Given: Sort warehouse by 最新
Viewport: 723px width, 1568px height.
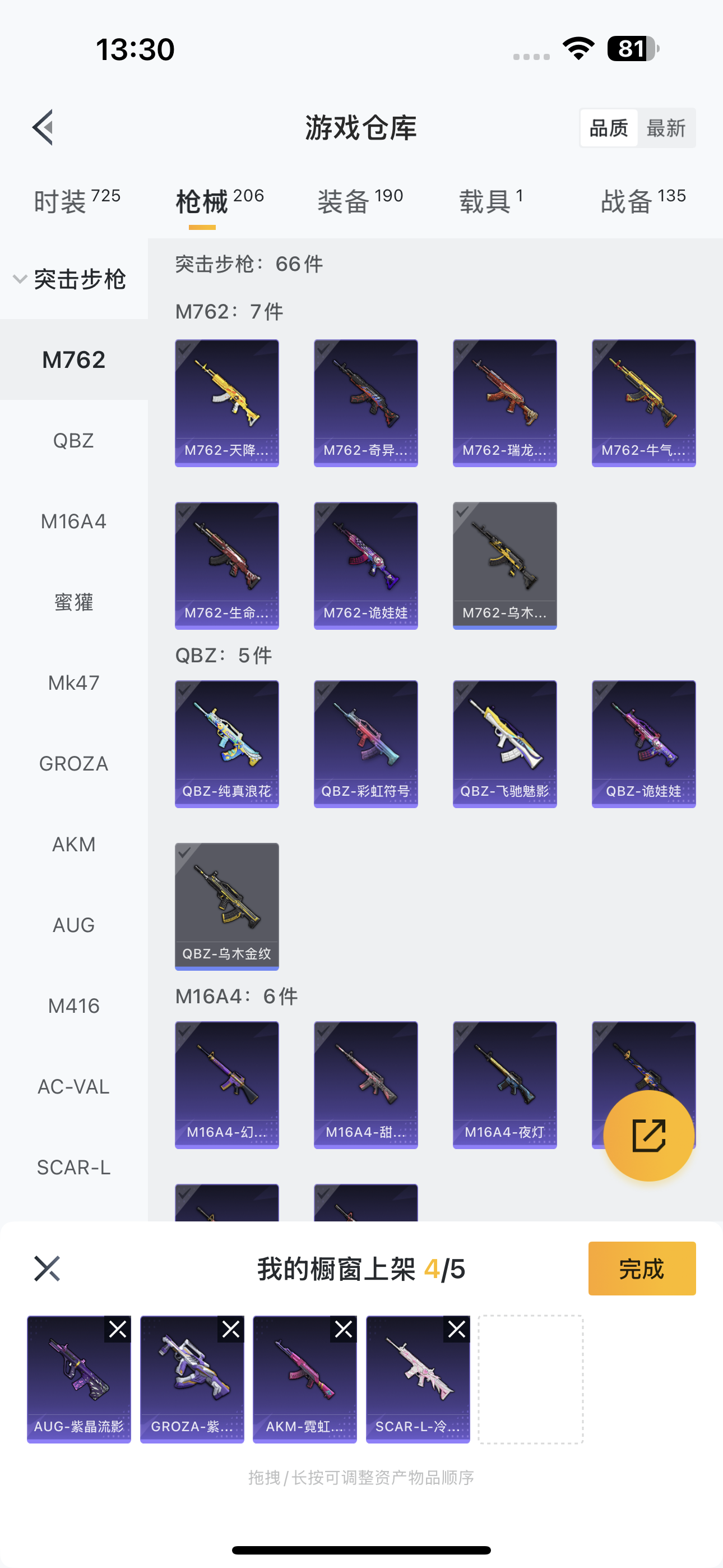Looking at the screenshot, I should point(666,128).
